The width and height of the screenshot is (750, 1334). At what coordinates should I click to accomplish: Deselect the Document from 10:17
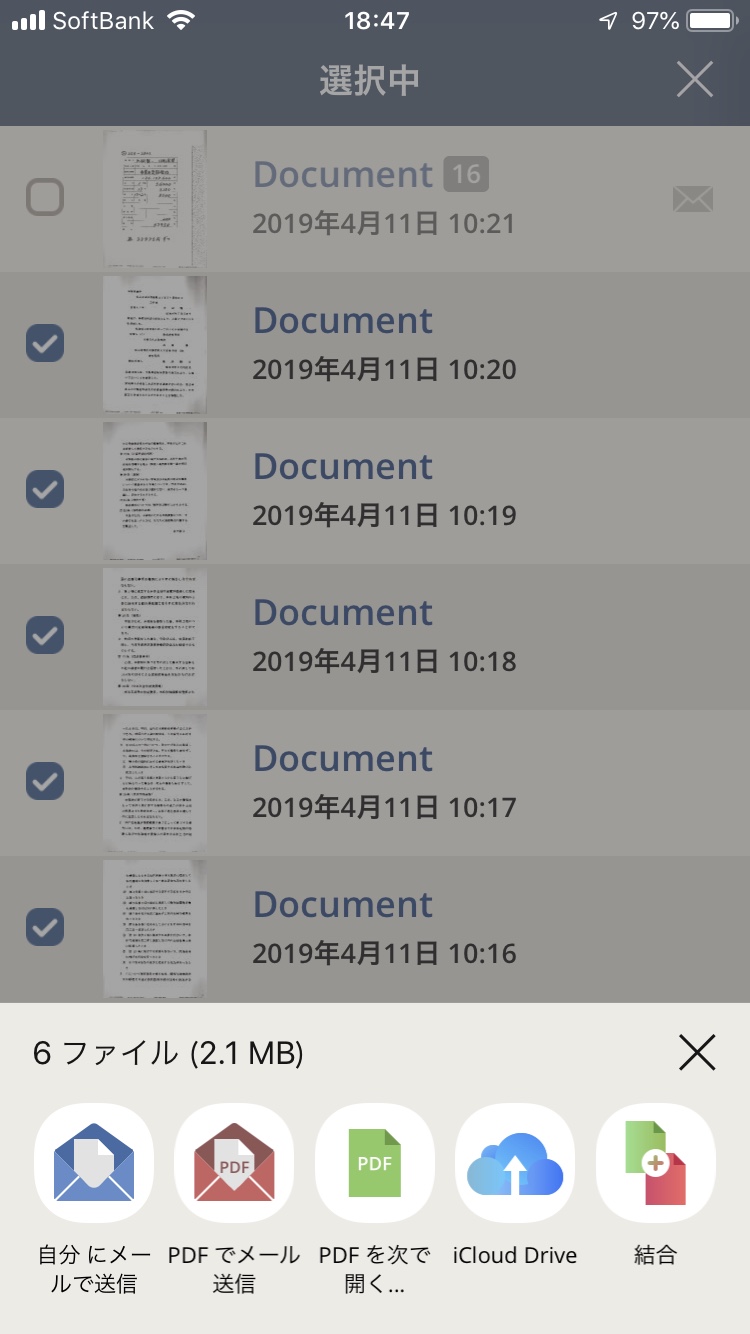coord(45,781)
